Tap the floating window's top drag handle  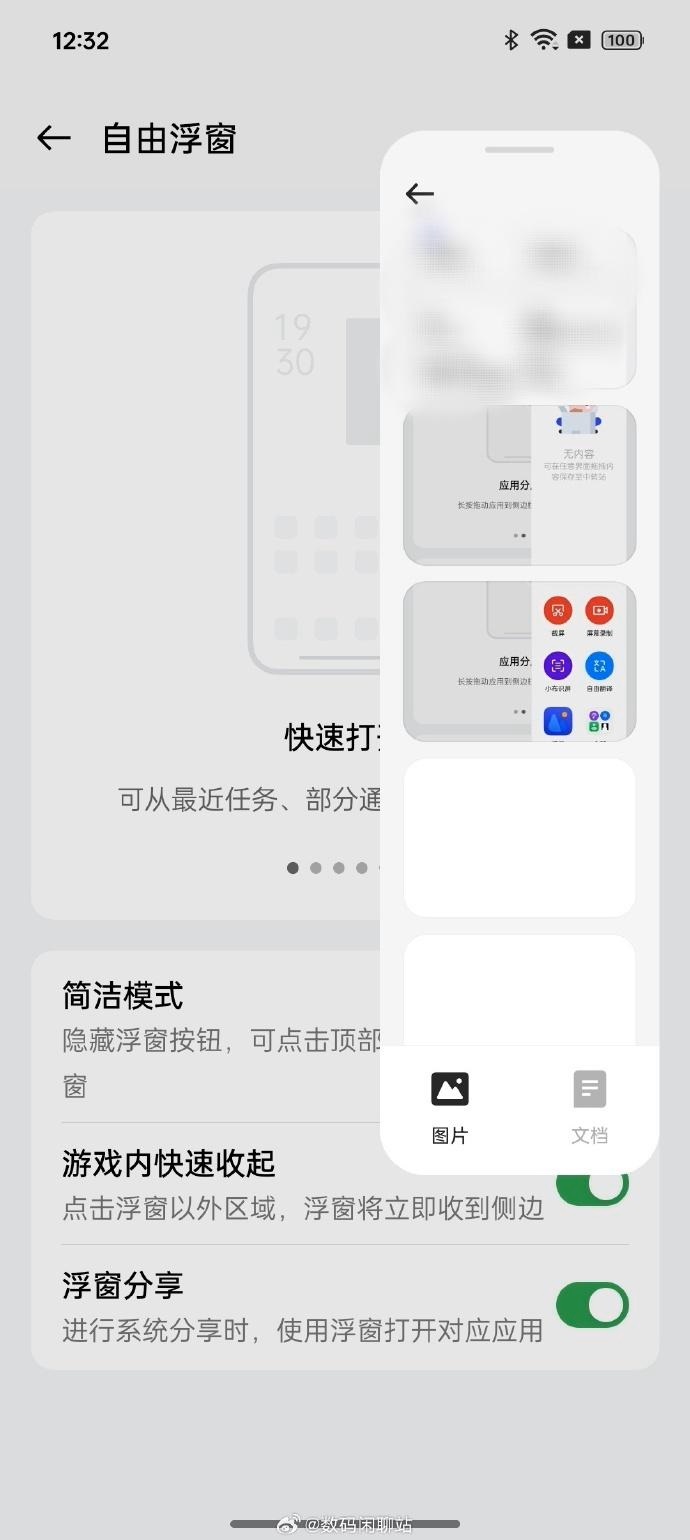pos(519,150)
